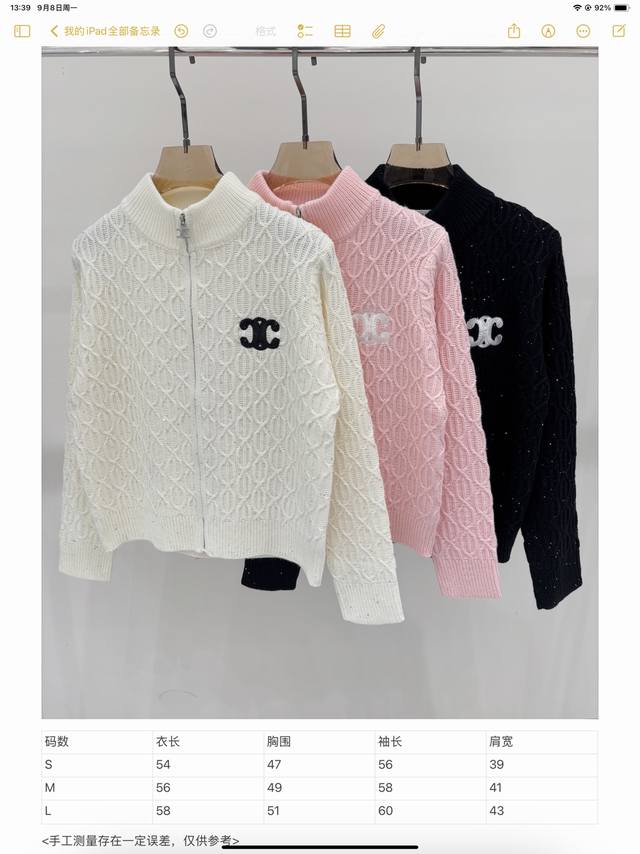Open the 格式 text format options
Screen dimensions: 640x854
click(265, 31)
